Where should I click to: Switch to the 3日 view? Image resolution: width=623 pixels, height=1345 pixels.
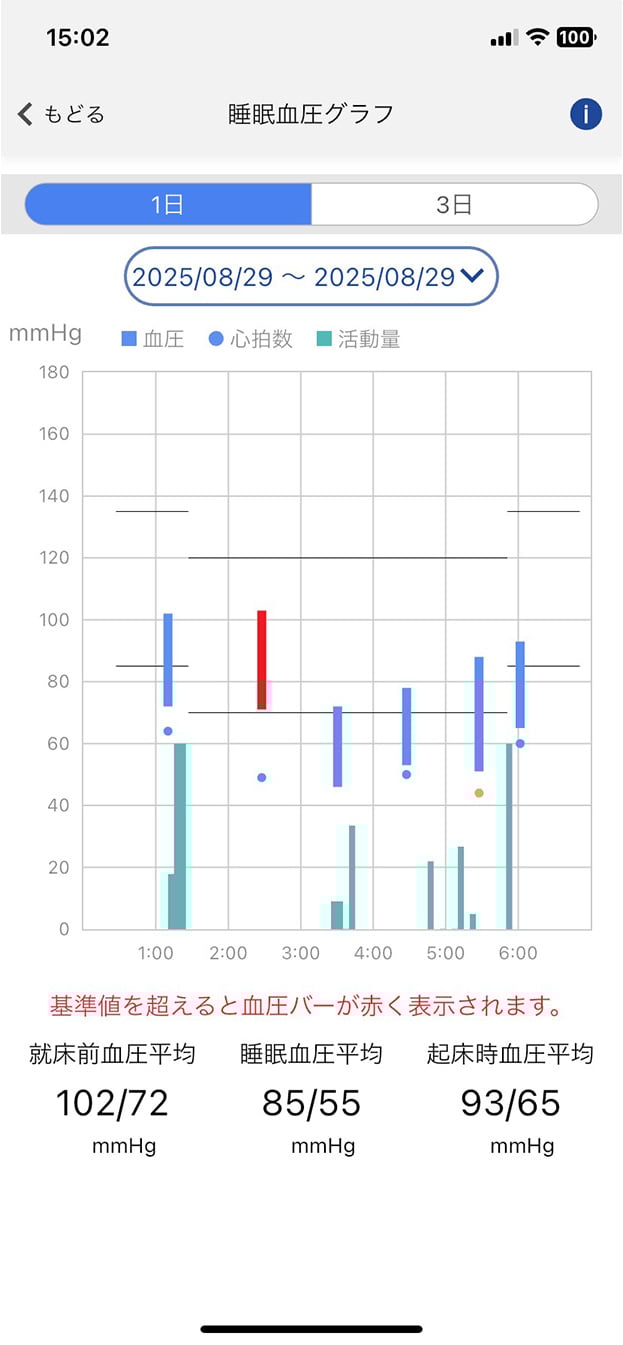(x=454, y=204)
